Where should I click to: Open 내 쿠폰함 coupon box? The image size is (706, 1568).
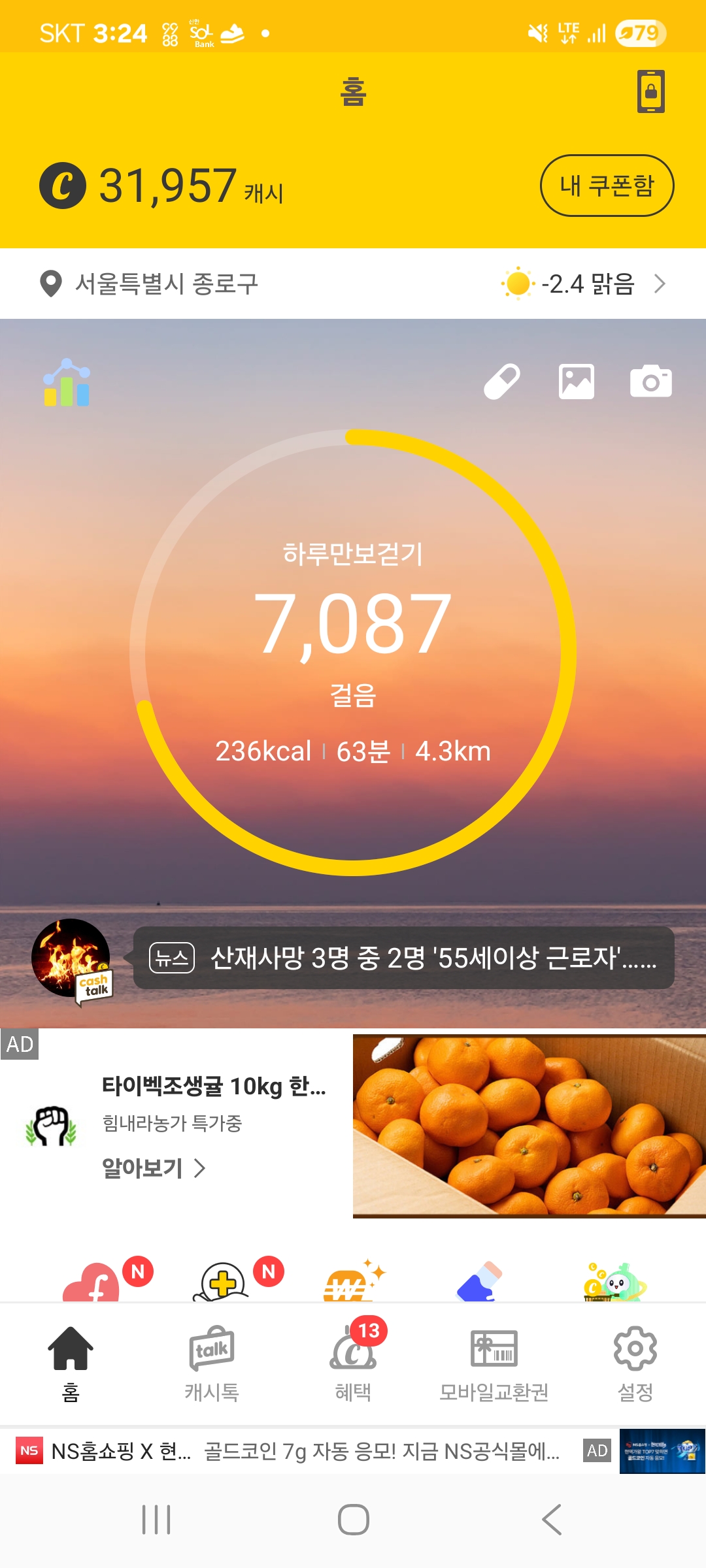pyautogui.click(x=607, y=186)
